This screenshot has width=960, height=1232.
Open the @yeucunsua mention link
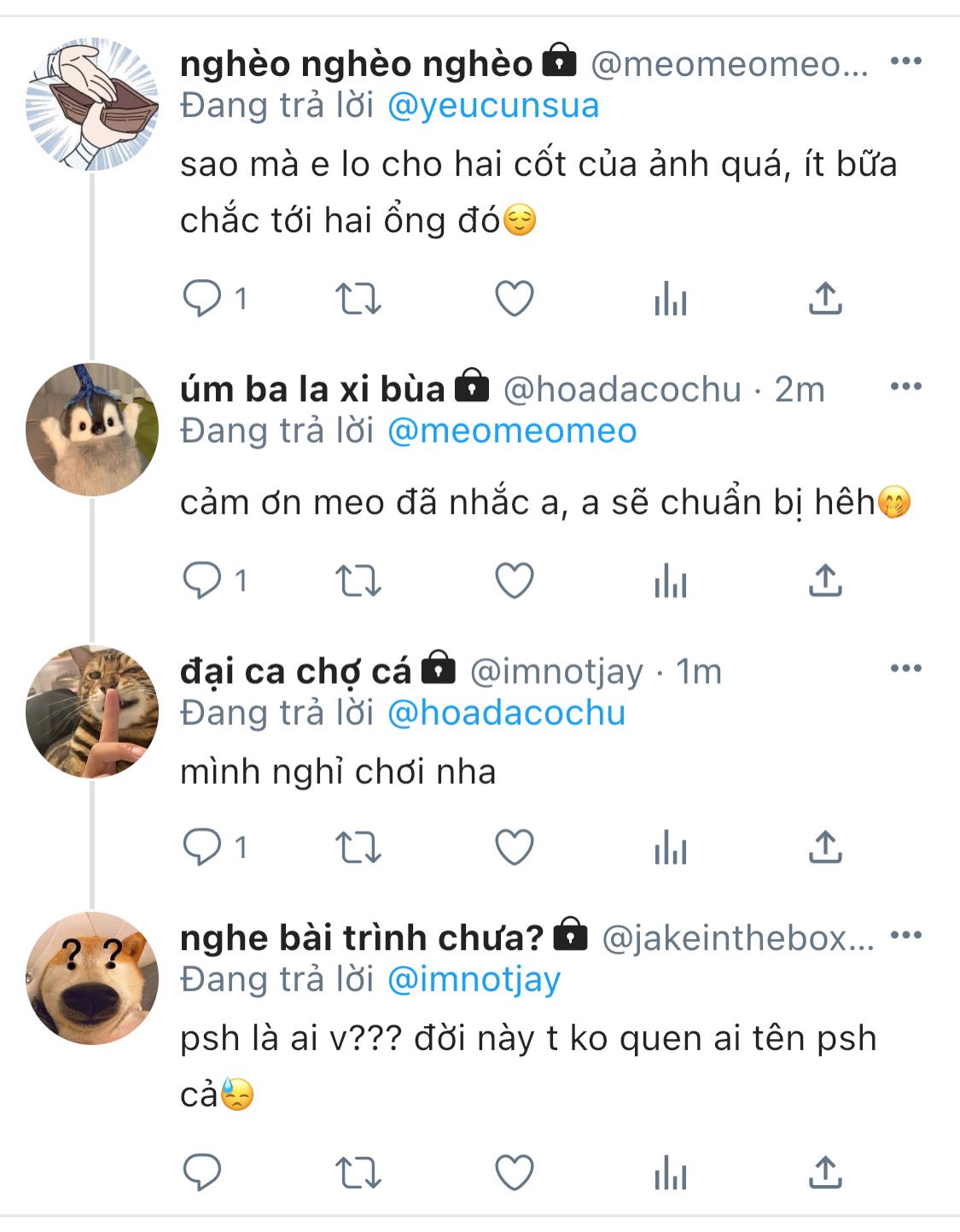[493, 106]
